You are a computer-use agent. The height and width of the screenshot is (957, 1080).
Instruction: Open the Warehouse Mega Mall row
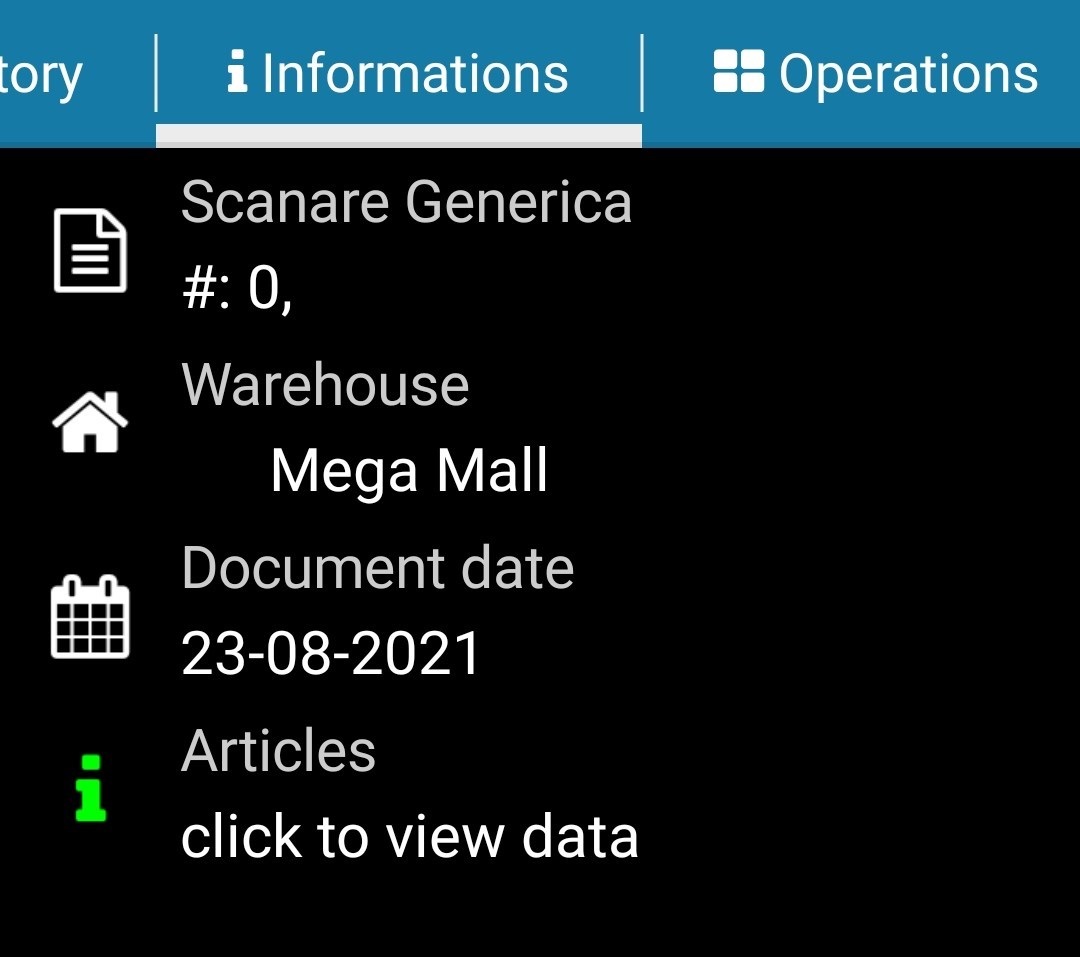tap(365, 428)
